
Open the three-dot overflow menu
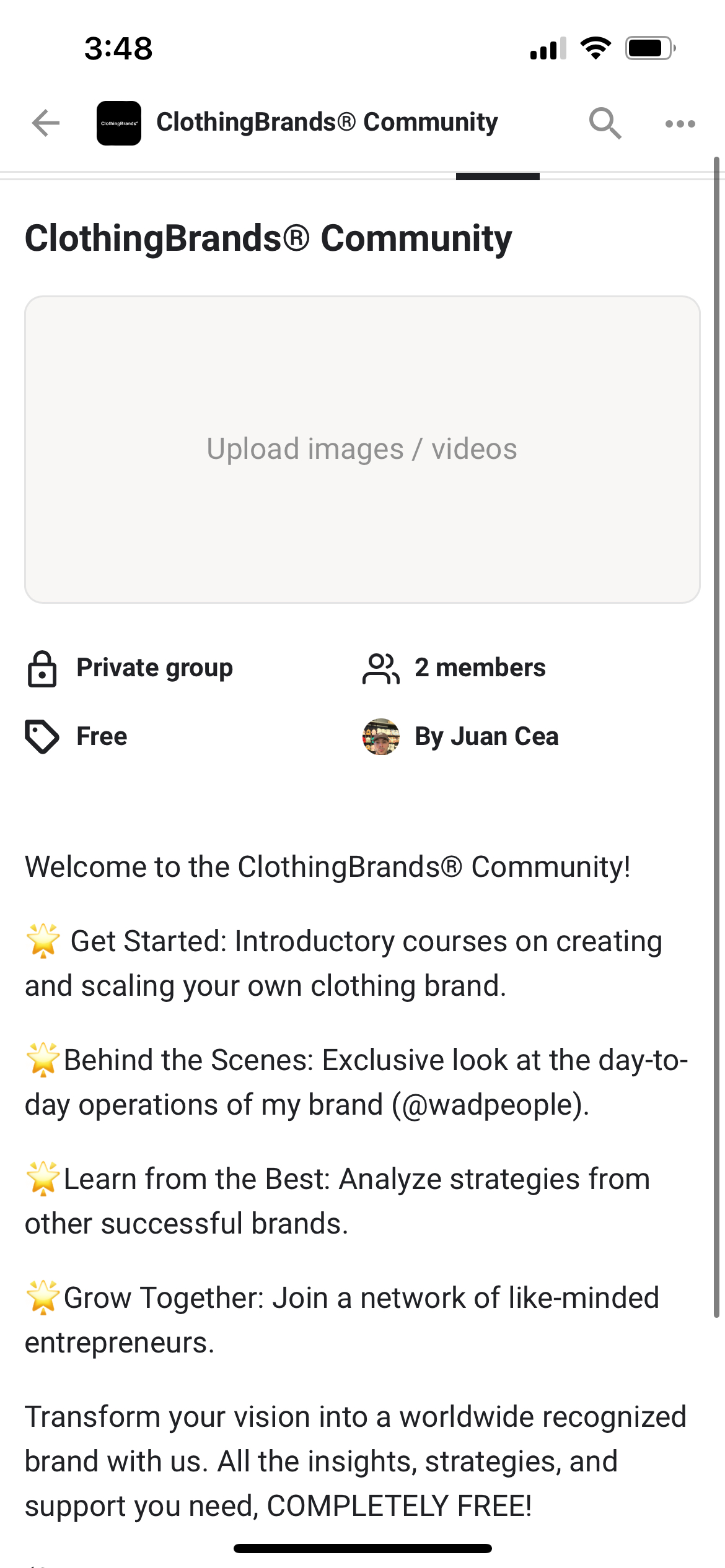click(679, 123)
